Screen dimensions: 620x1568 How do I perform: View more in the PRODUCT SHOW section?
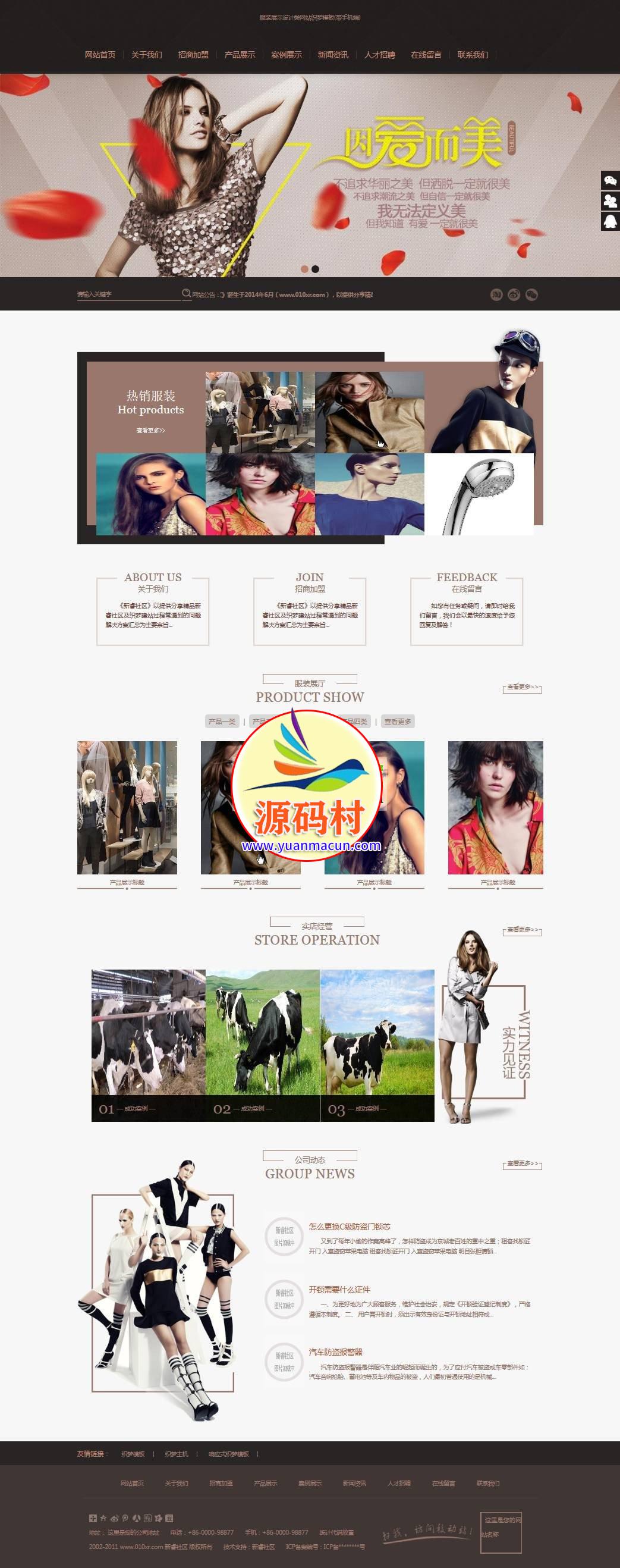522,688
